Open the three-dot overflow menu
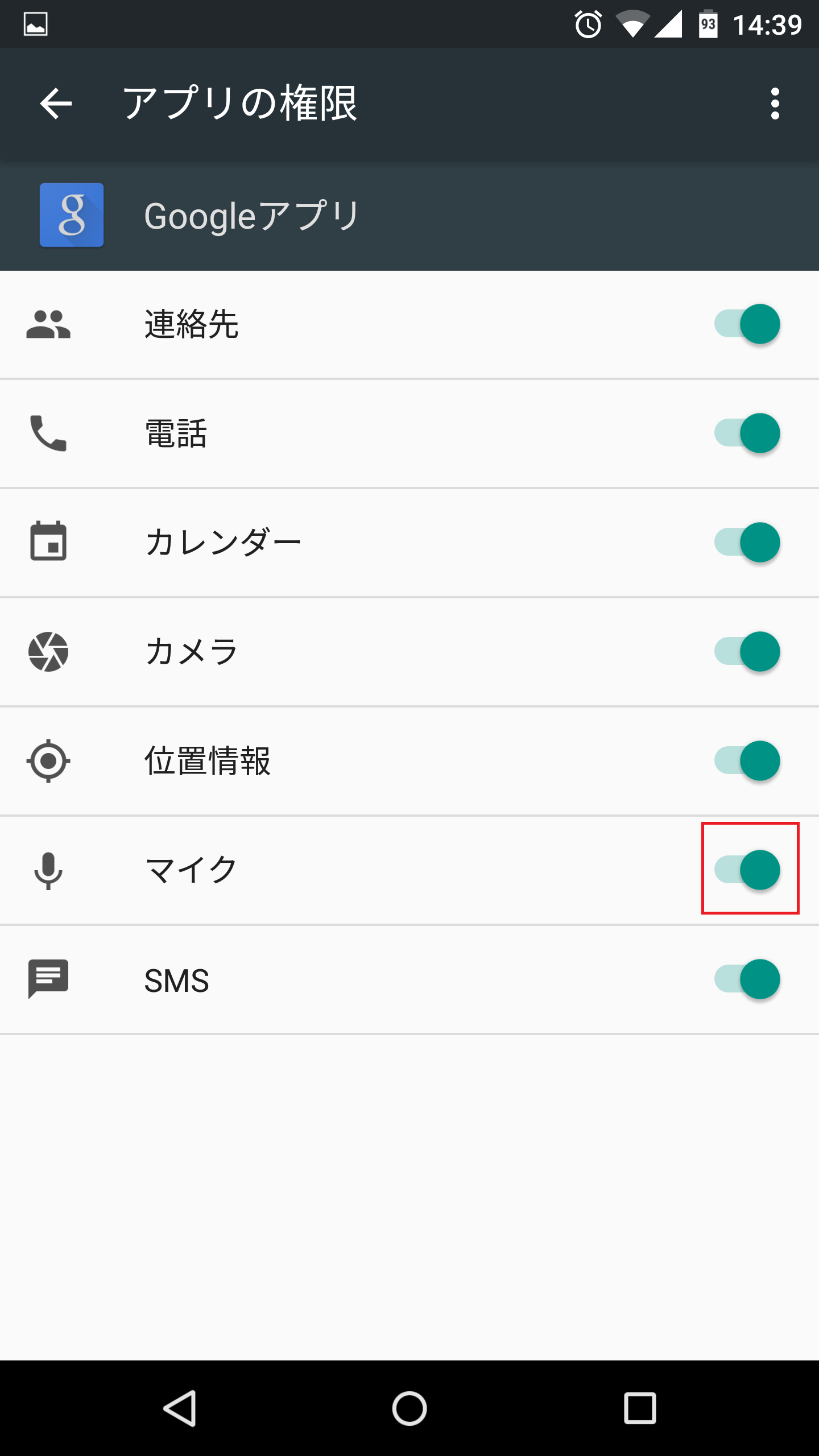 pyautogui.click(x=775, y=104)
